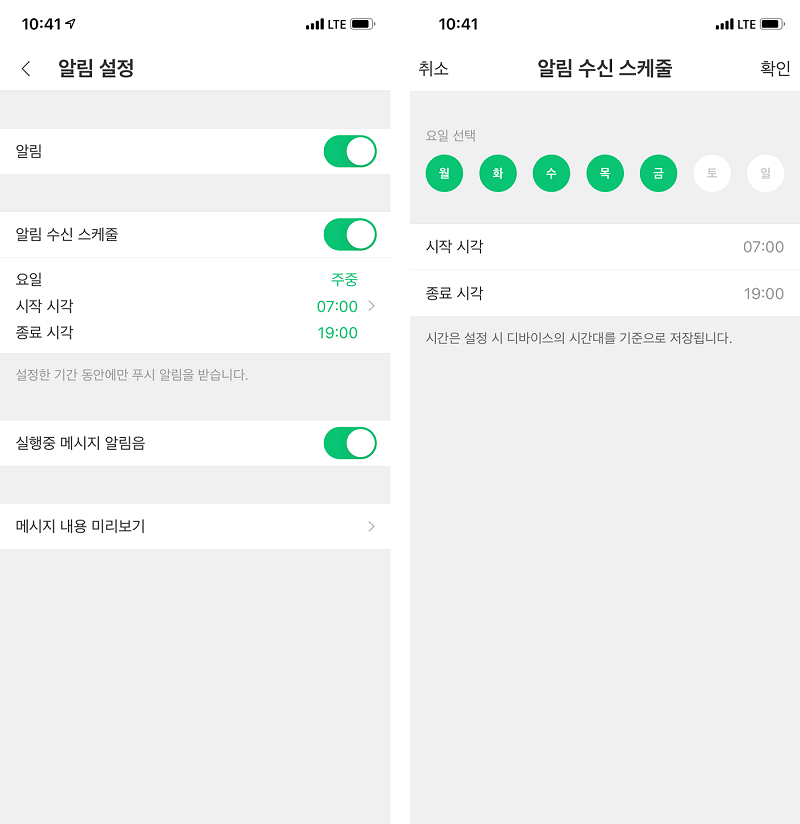Toggle the 알림 switch off
This screenshot has height=824, width=800.
[x=350, y=151]
